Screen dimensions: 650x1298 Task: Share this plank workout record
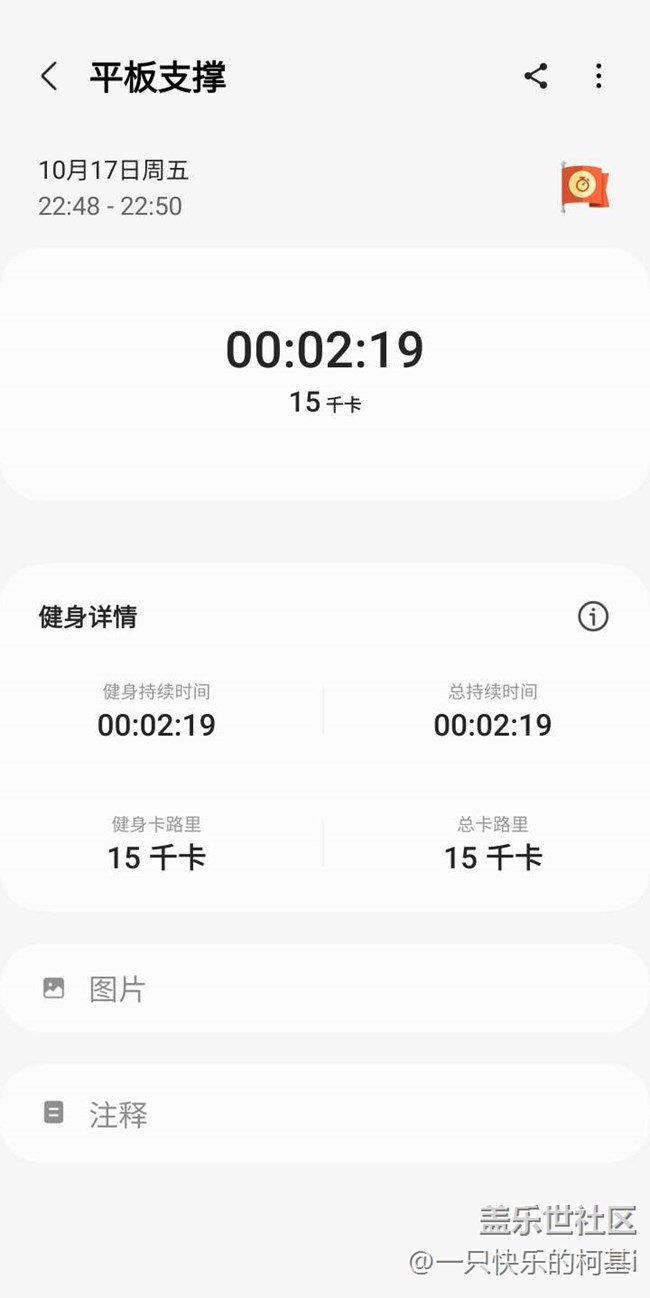(x=536, y=76)
